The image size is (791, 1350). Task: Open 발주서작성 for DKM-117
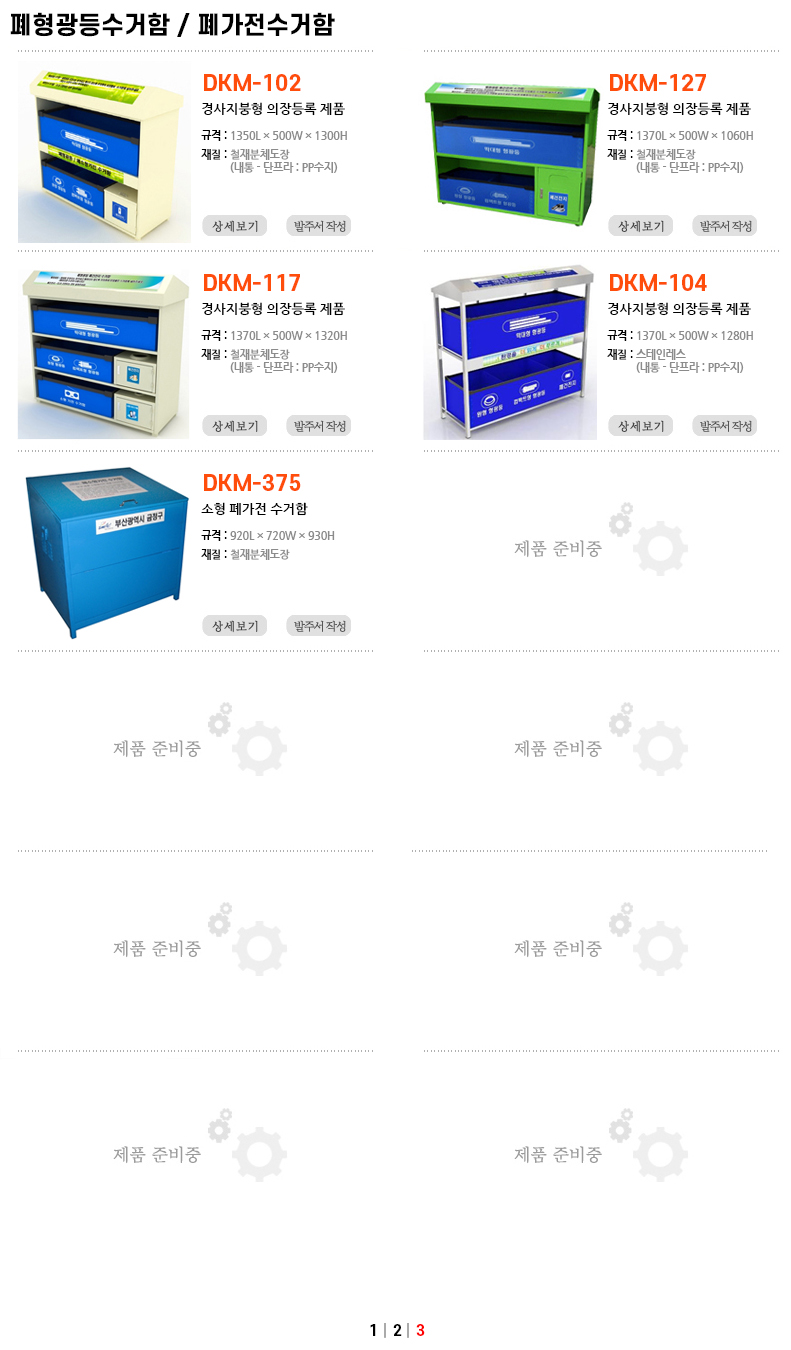click(x=318, y=426)
